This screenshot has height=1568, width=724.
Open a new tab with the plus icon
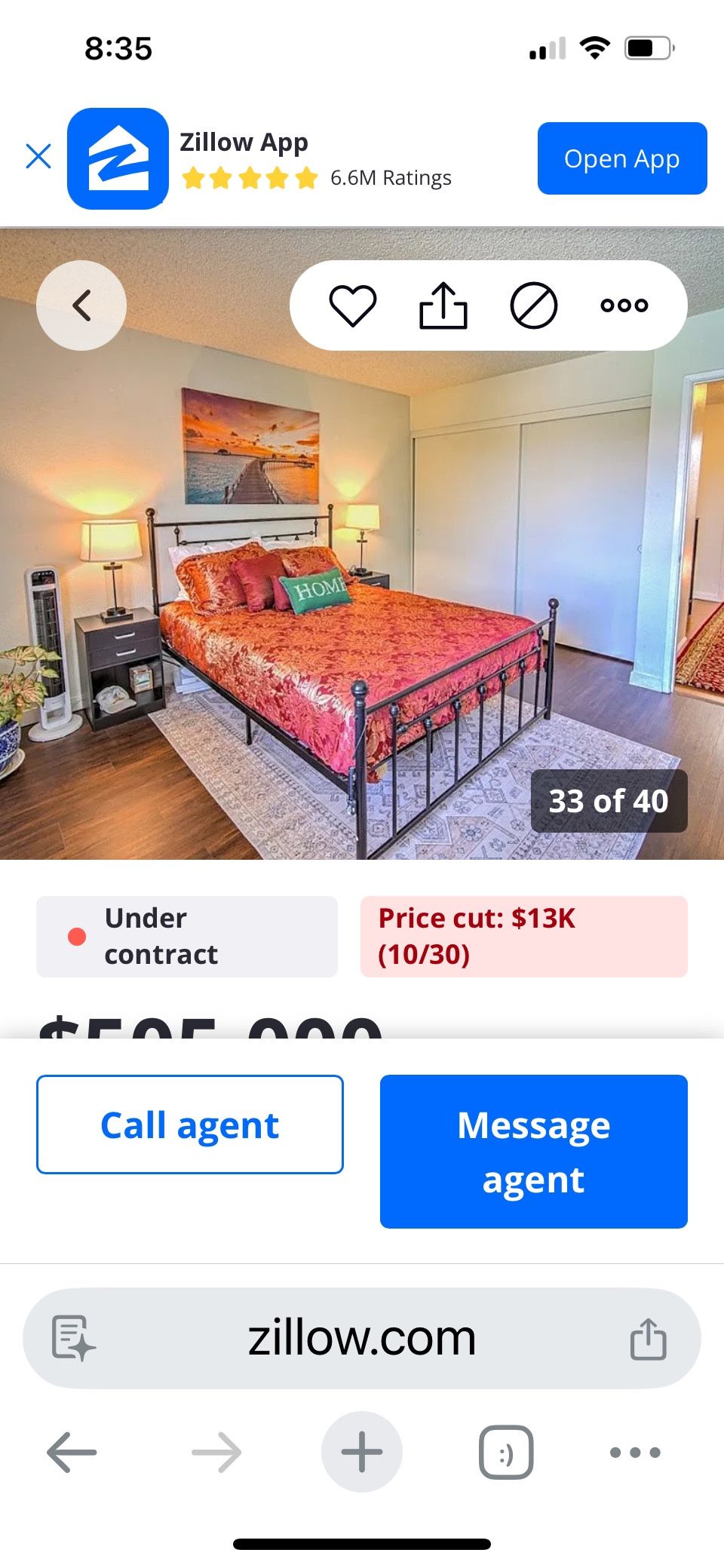click(x=361, y=1450)
